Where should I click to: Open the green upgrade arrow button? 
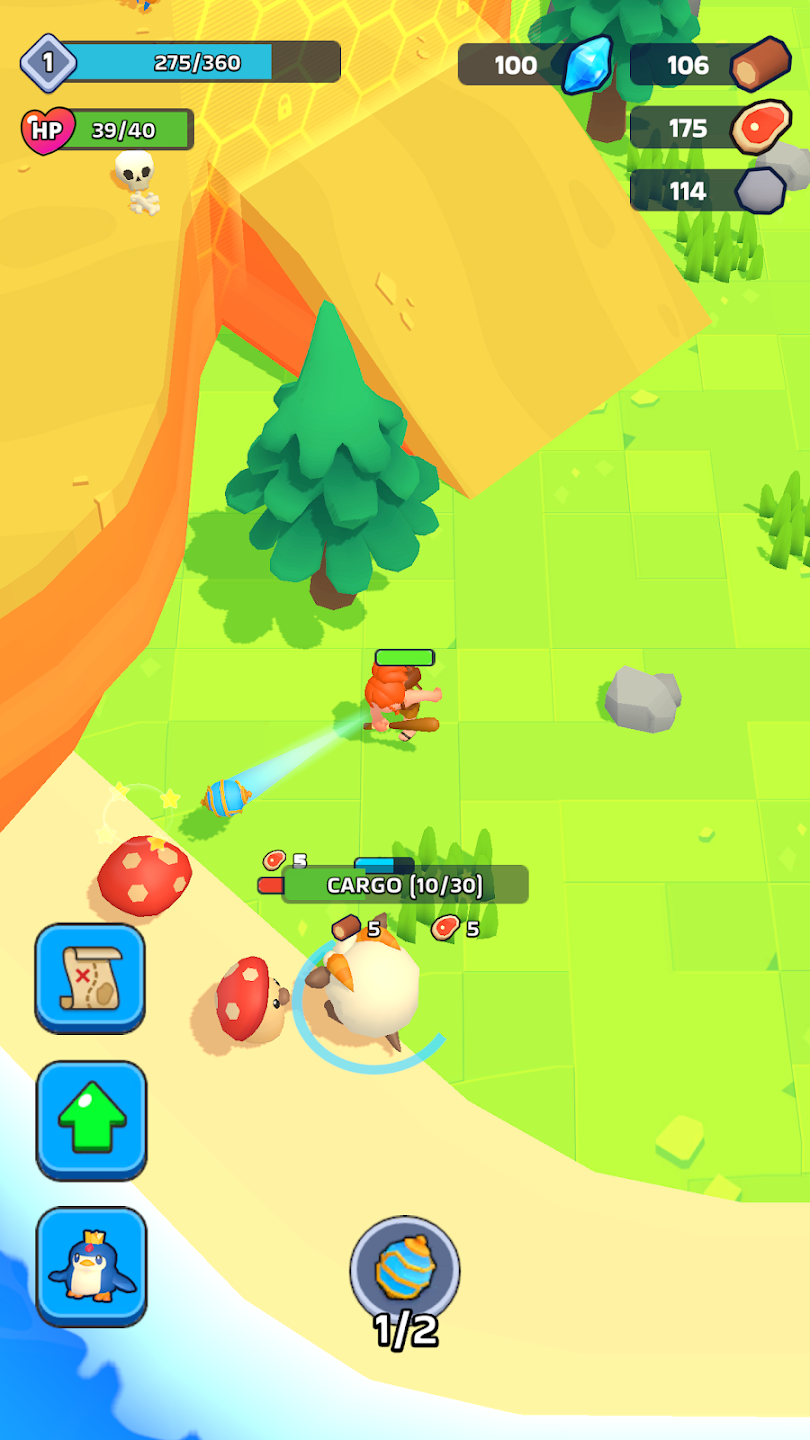tap(91, 1119)
